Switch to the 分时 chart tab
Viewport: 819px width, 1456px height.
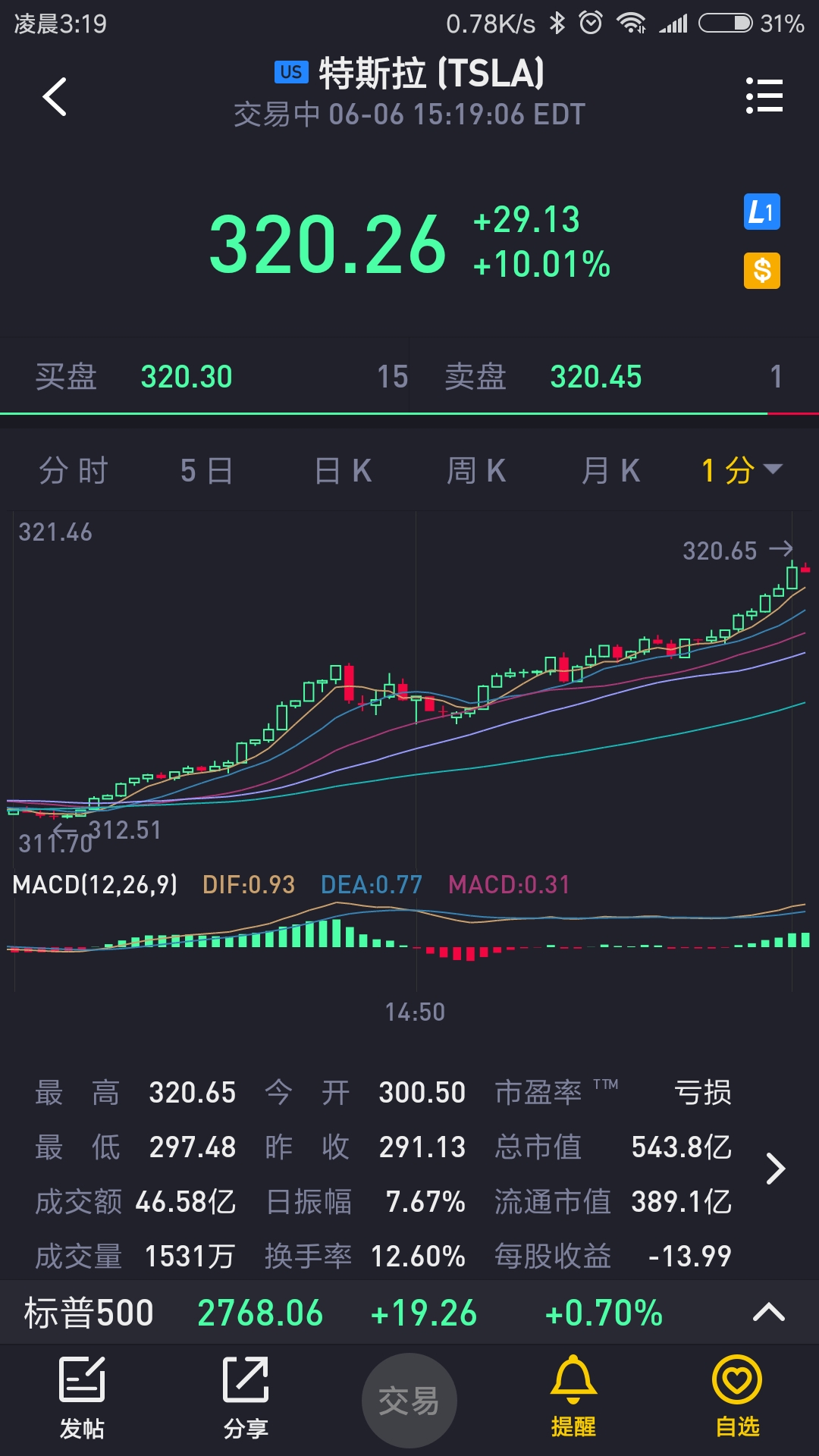73,471
